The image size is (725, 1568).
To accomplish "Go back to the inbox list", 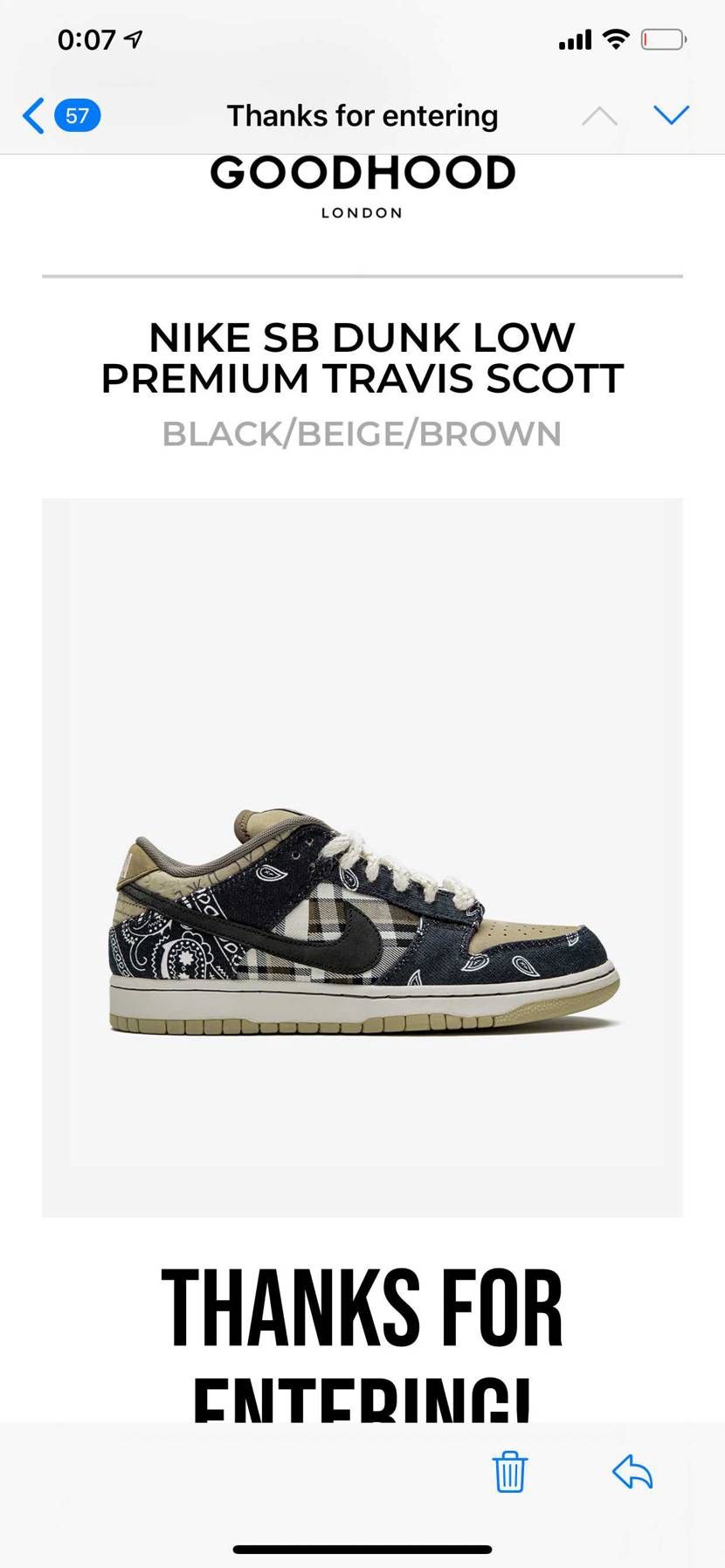I will click(x=59, y=115).
